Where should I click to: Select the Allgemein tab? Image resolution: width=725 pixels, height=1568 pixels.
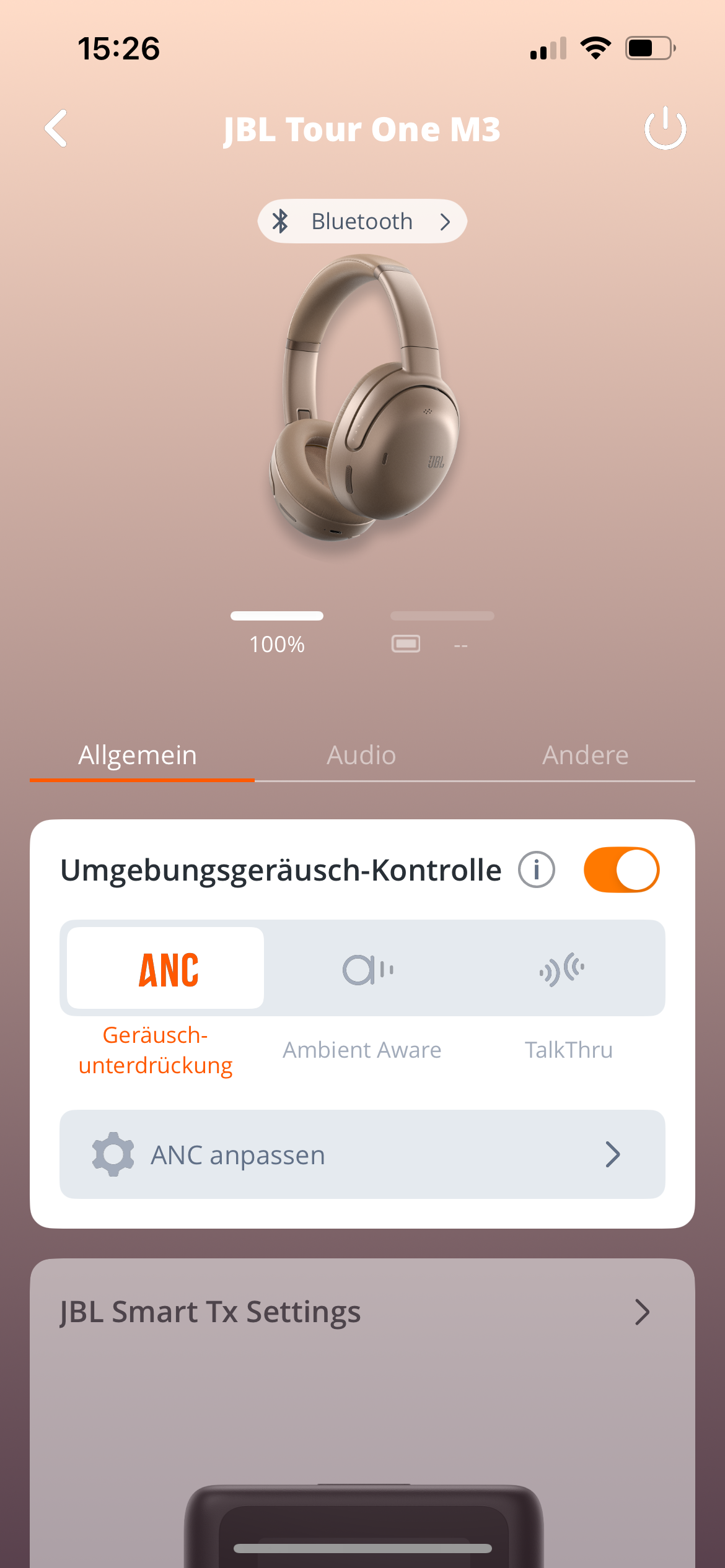click(x=138, y=755)
